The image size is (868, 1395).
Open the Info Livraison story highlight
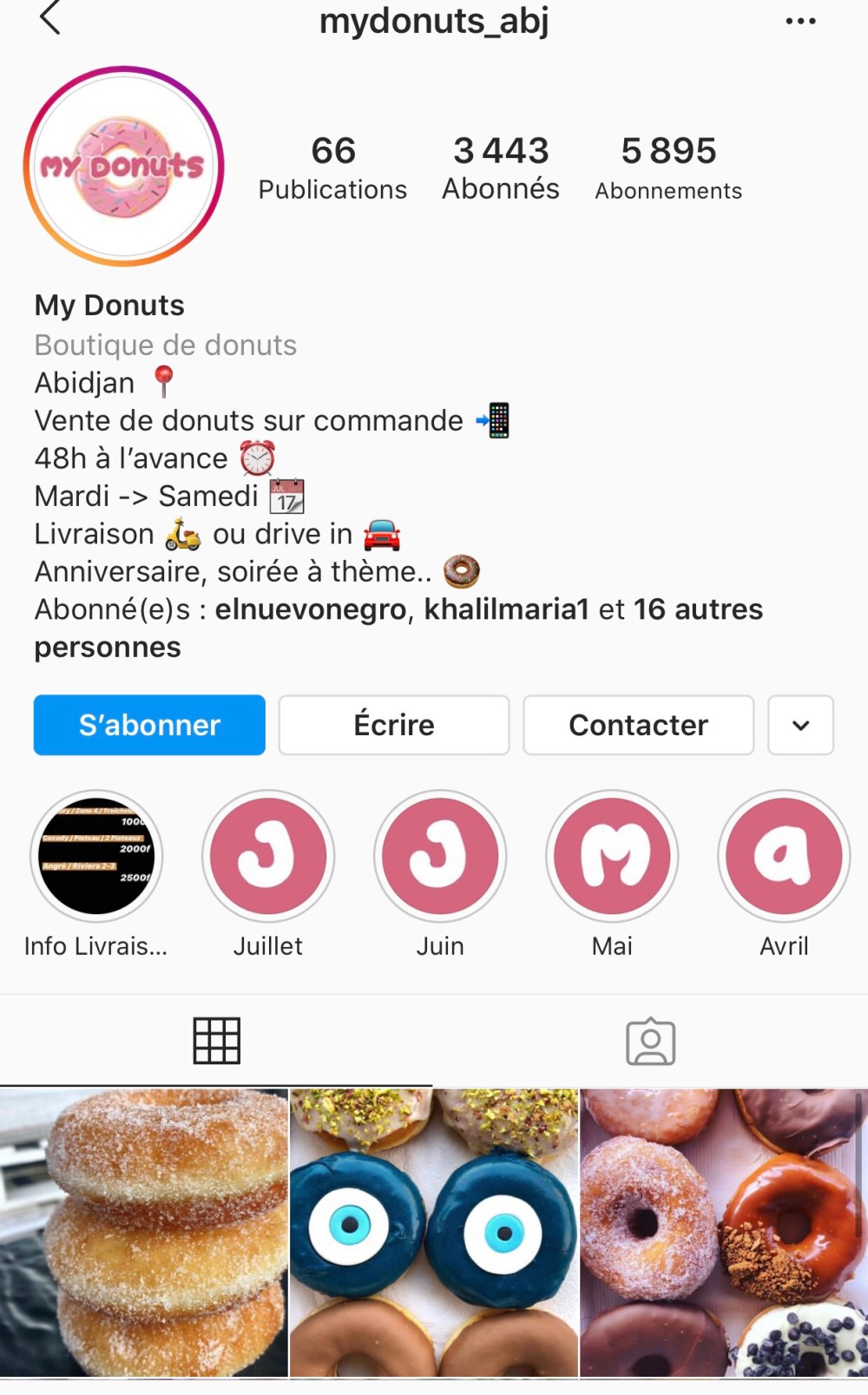(96, 856)
